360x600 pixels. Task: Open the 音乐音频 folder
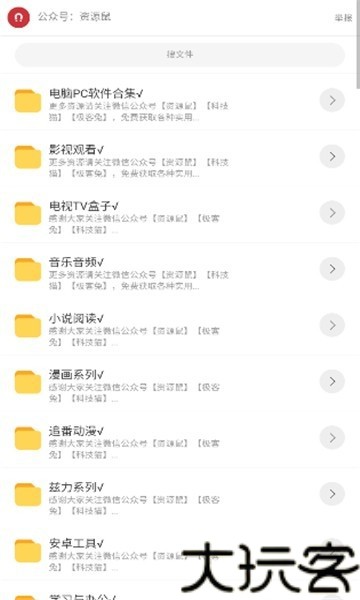(x=179, y=270)
